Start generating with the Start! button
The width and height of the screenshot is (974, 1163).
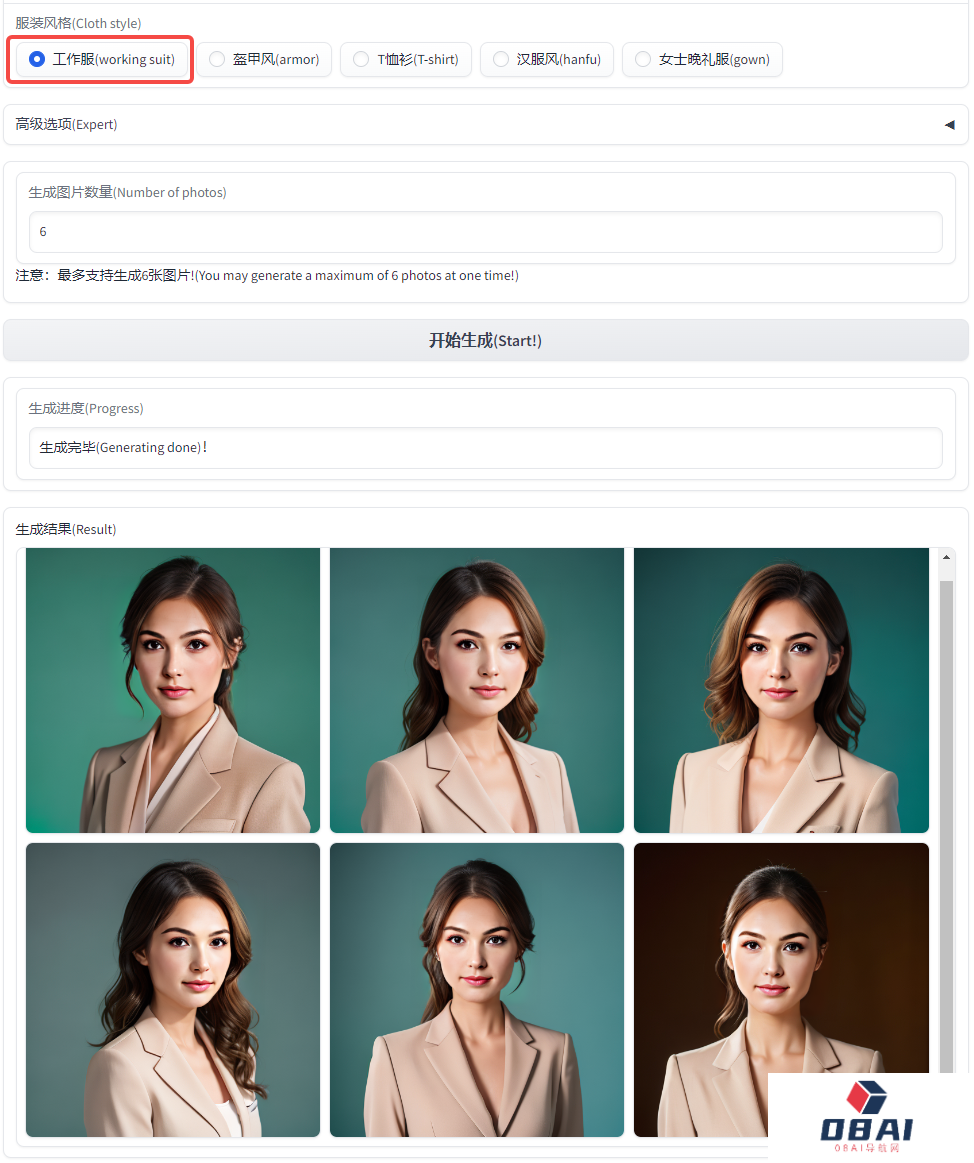[485, 340]
